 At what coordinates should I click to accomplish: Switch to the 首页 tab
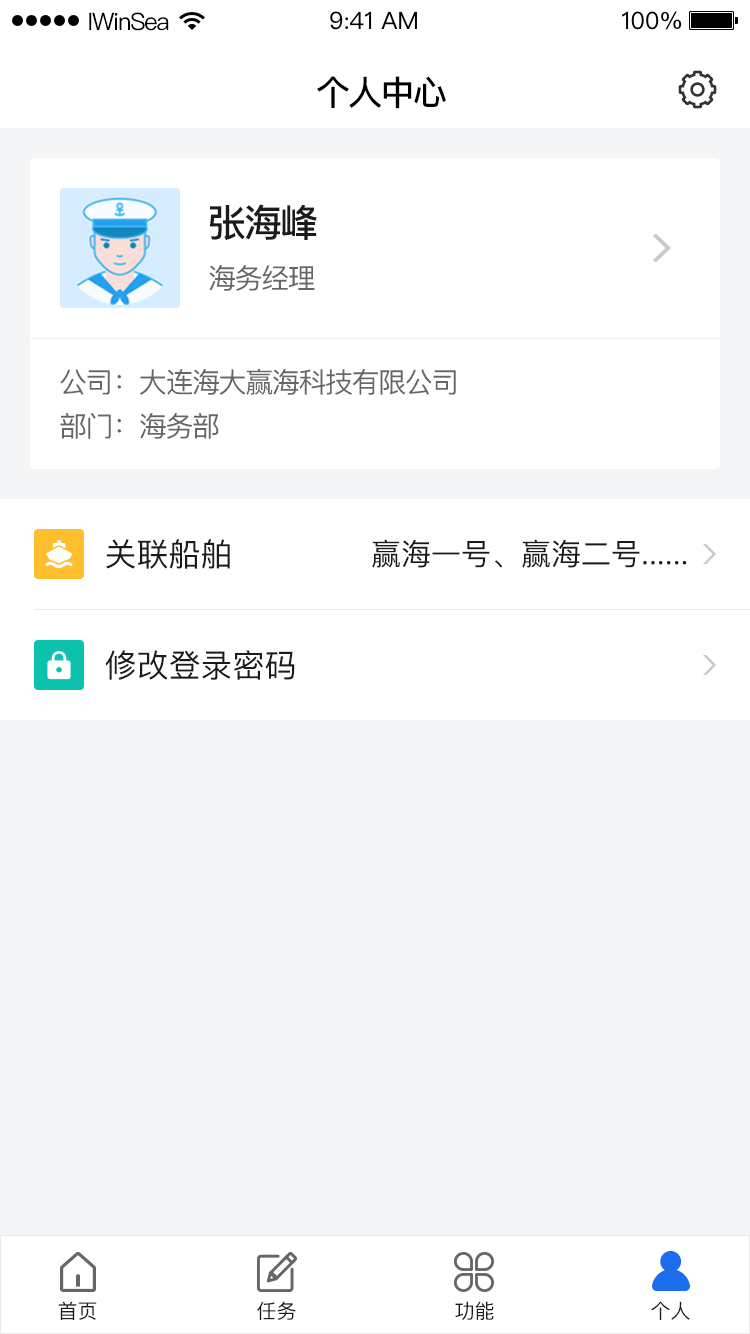coord(78,1285)
